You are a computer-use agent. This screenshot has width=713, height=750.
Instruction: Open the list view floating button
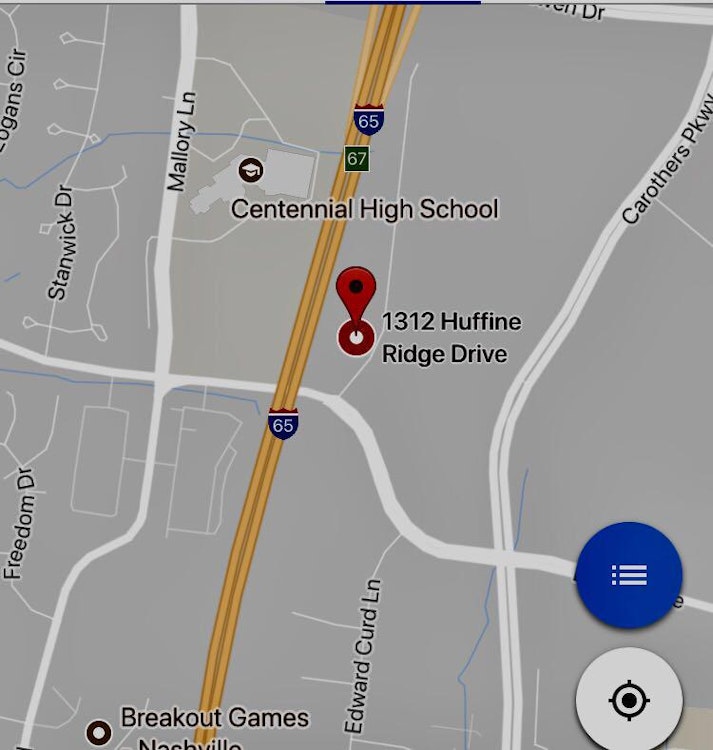click(629, 575)
